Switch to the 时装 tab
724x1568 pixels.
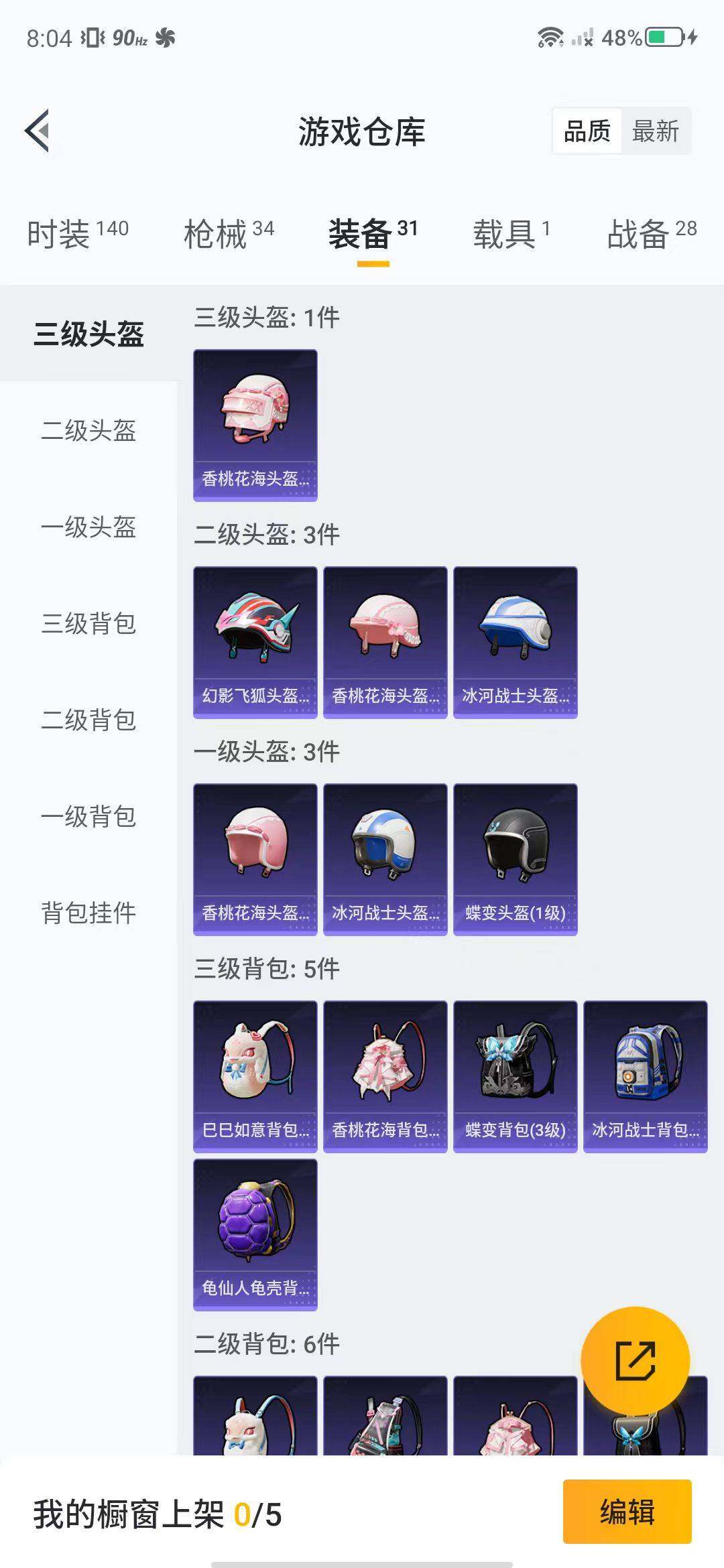77,234
